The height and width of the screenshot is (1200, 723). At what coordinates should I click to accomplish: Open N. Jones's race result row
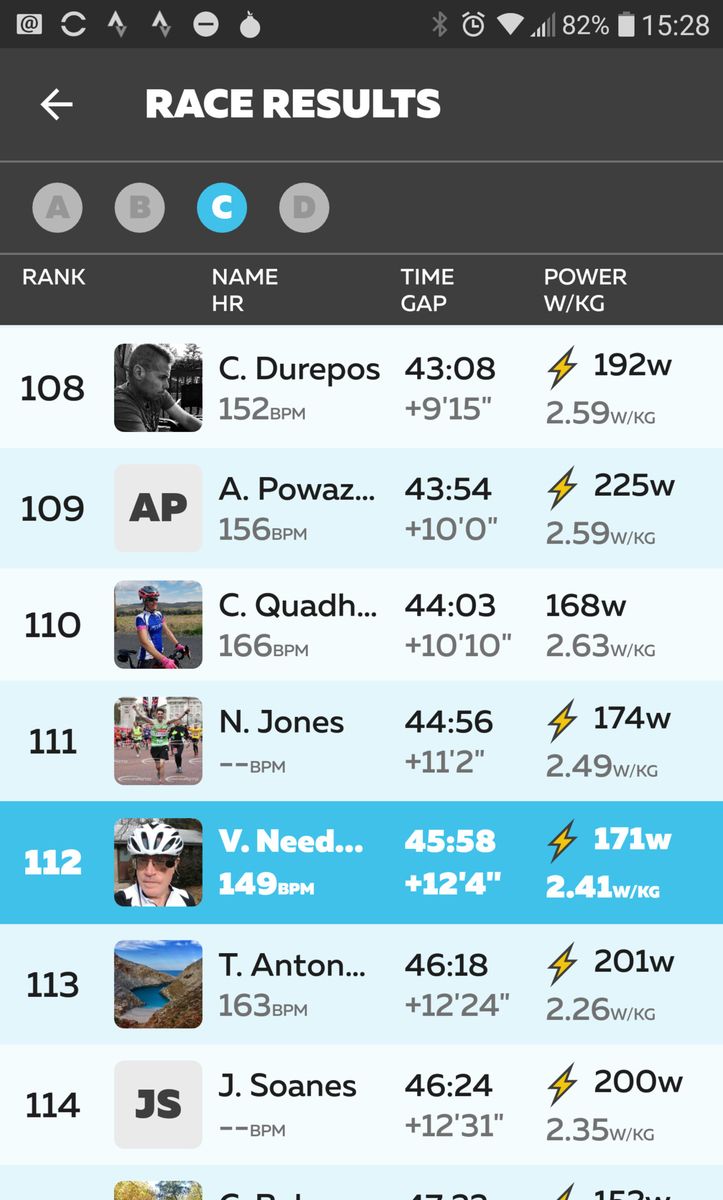tap(361, 741)
